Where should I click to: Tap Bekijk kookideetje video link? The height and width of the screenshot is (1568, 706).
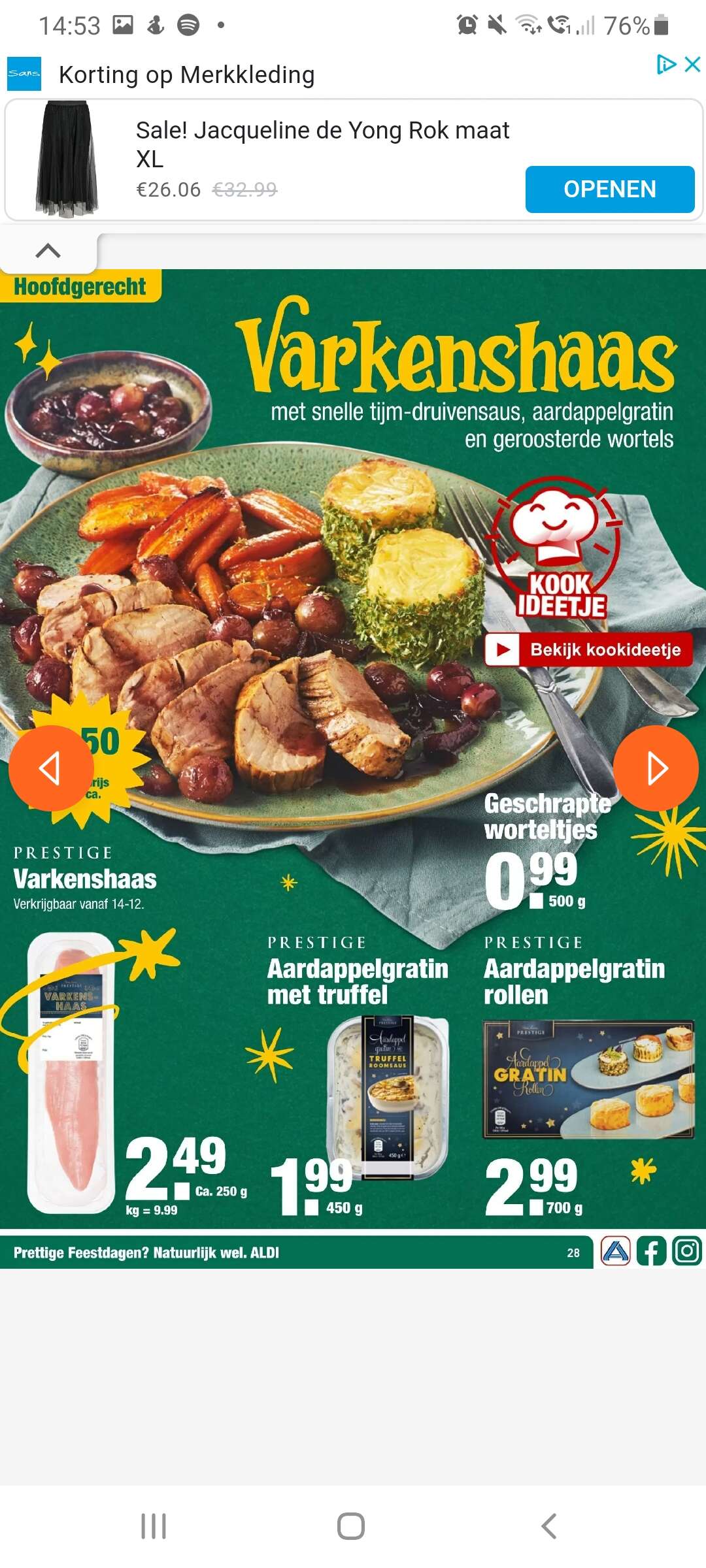(588, 649)
